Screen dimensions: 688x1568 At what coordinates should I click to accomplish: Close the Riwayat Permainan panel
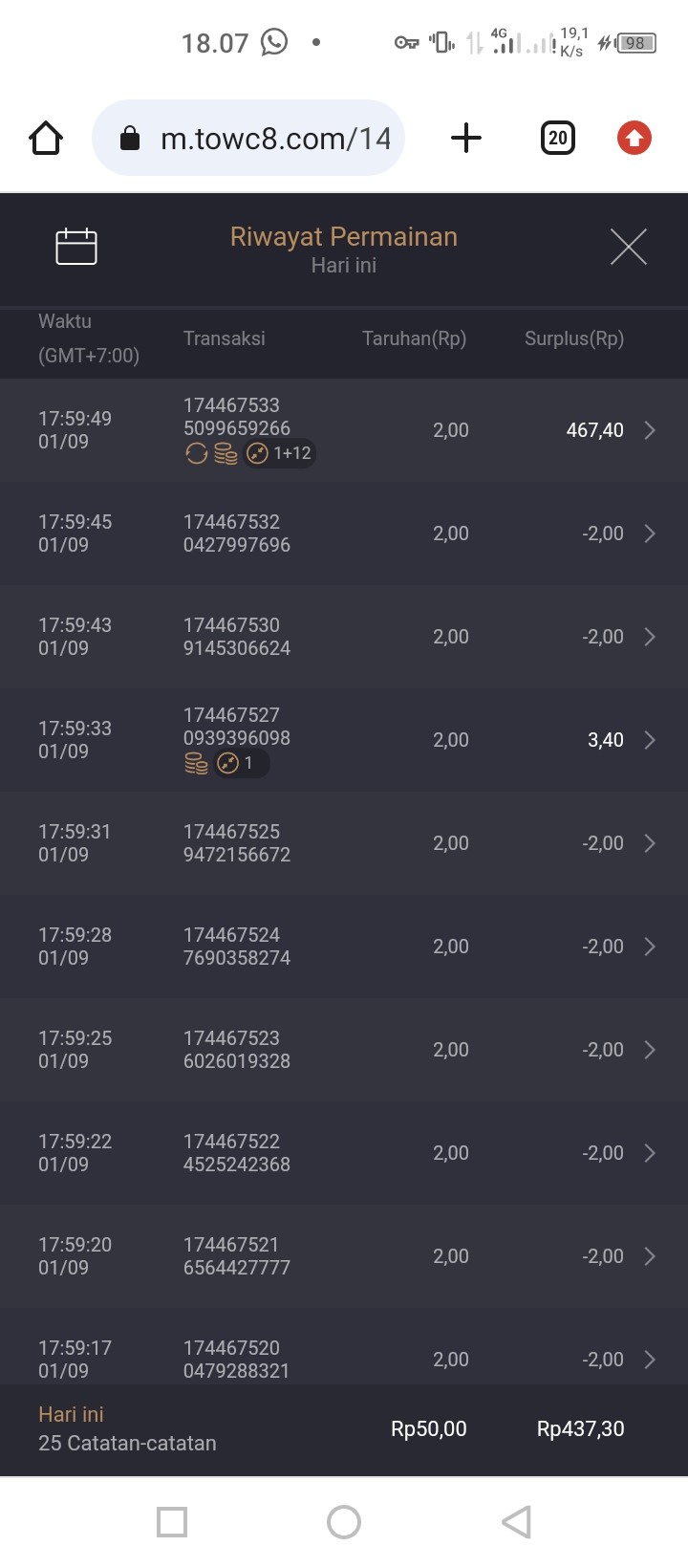pyautogui.click(x=629, y=247)
